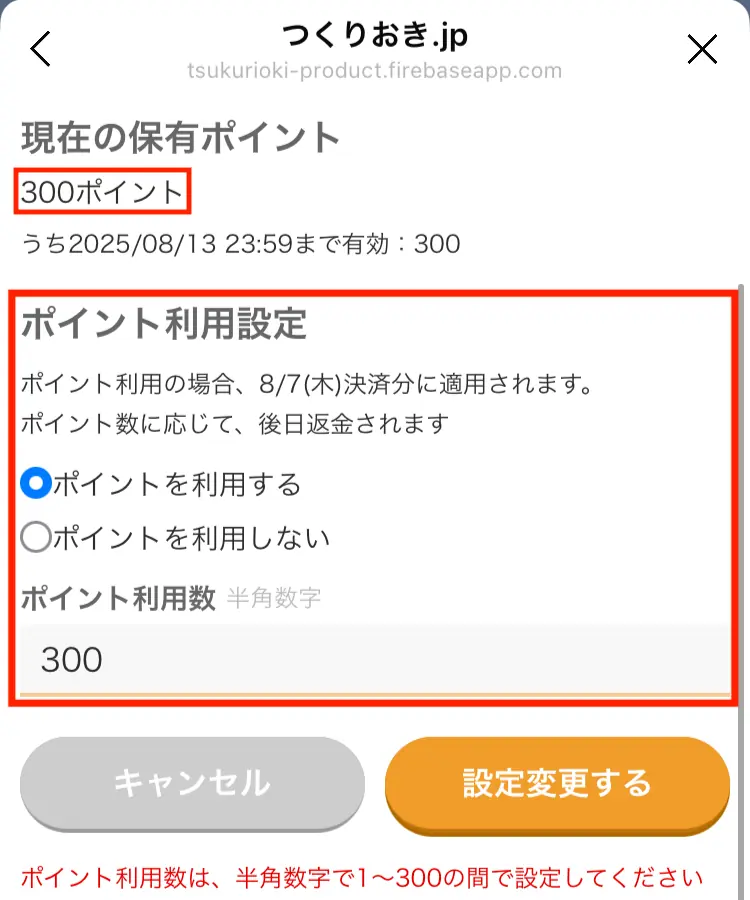Viewport: 750px width, 900px height.
Task: Select ポイントを利用する option
Action: pos(36,485)
